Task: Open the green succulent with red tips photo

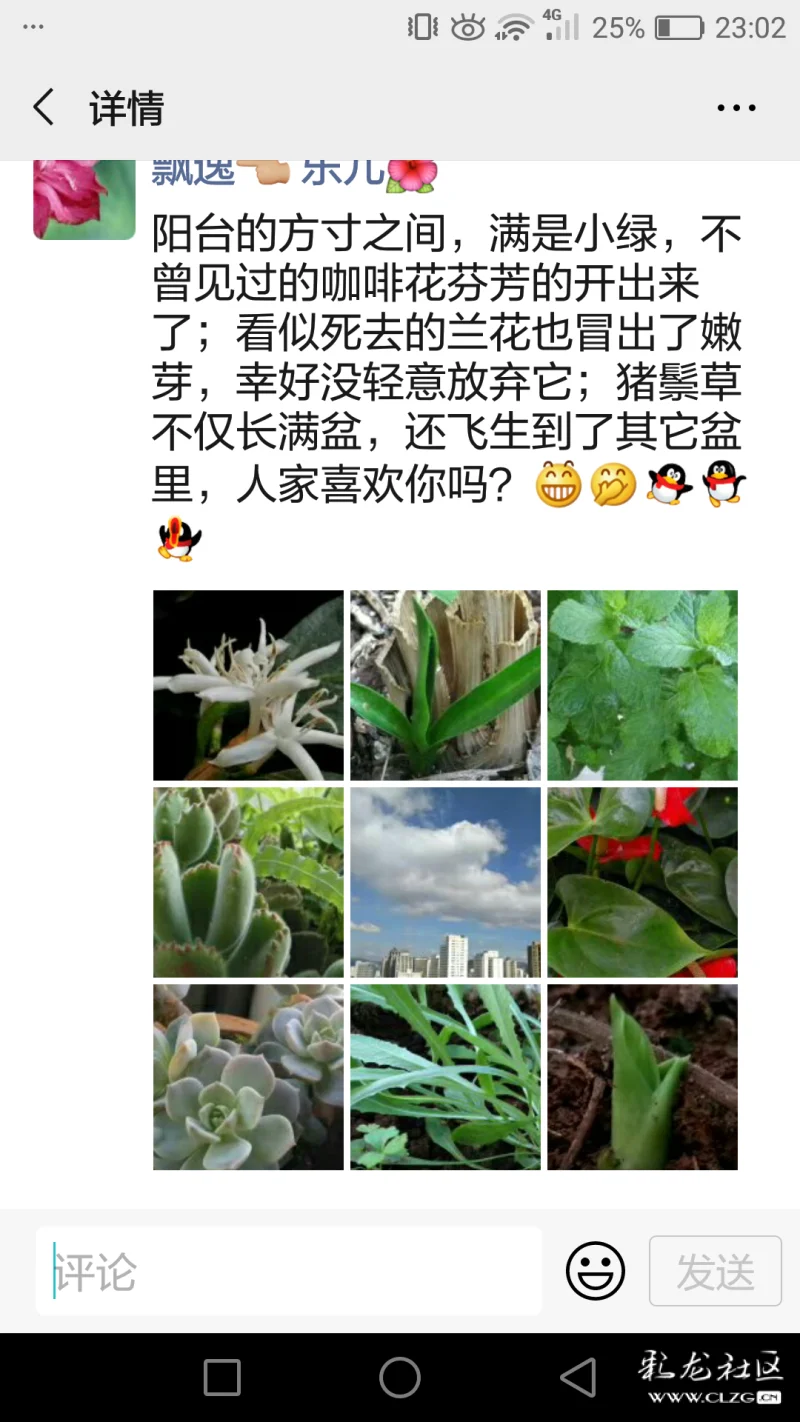Action: (x=248, y=882)
